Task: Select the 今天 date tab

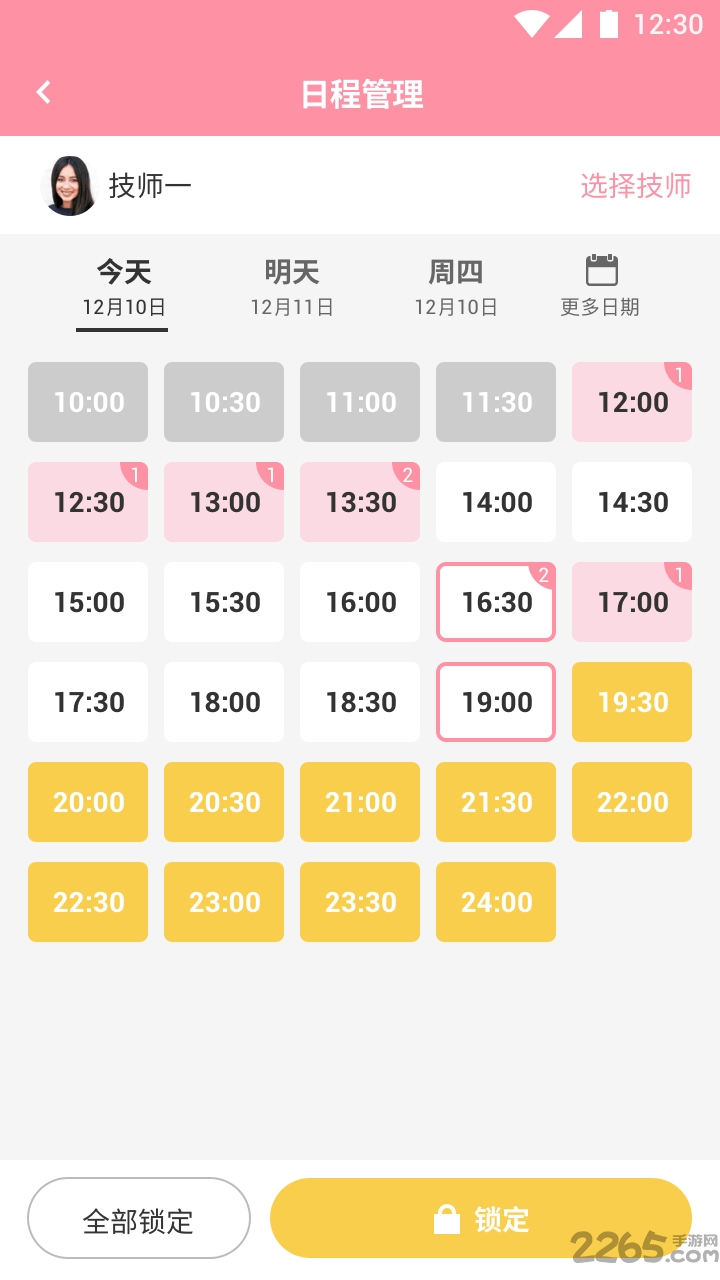Action: (124, 287)
